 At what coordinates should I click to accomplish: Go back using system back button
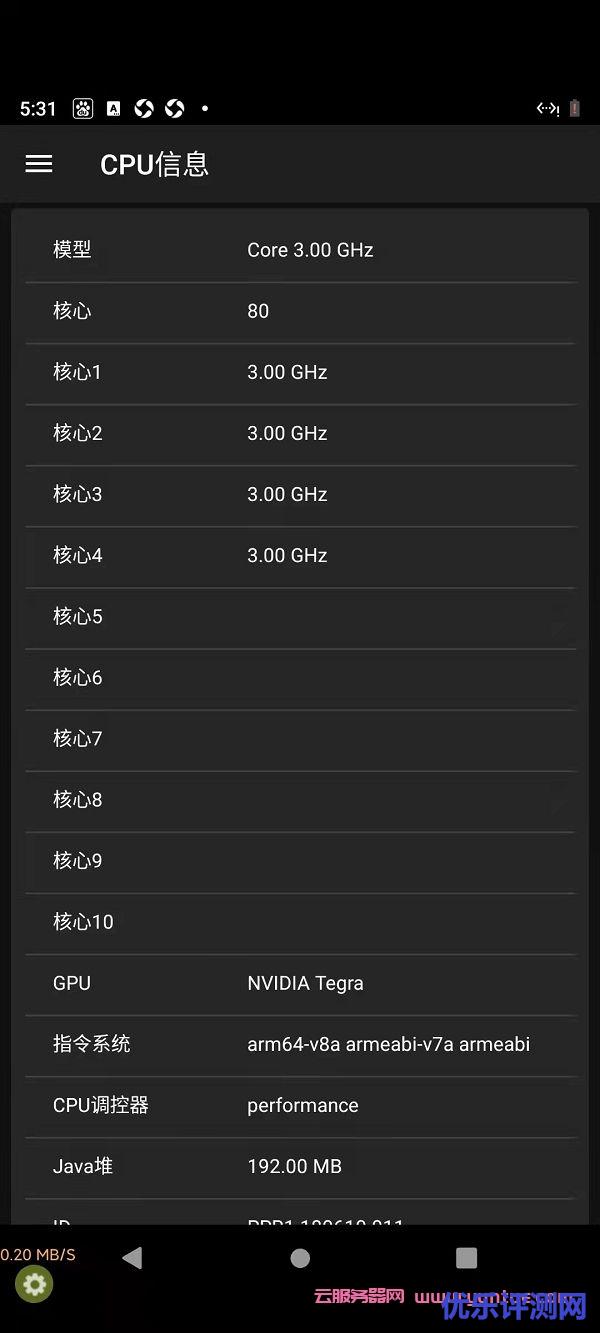(x=132, y=1258)
